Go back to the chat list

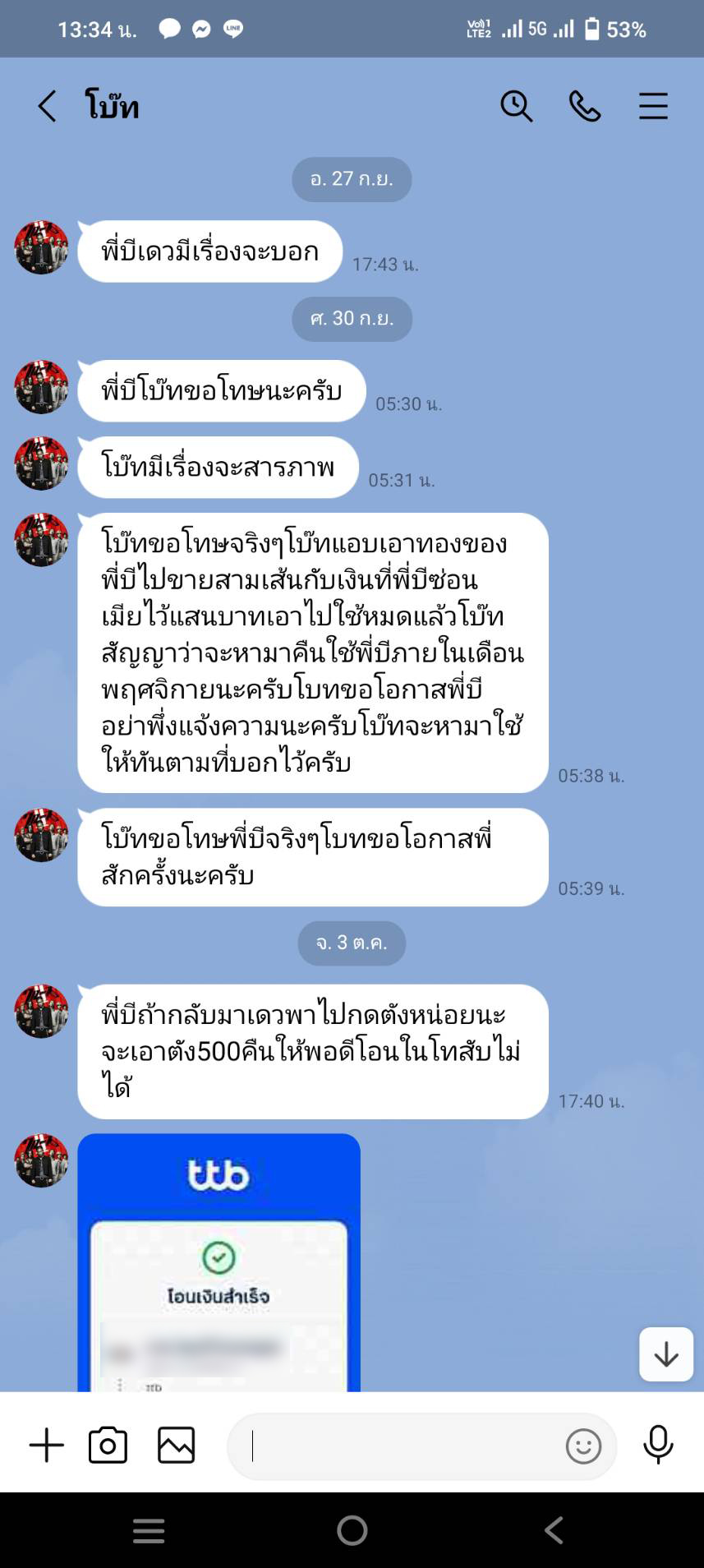[45, 105]
